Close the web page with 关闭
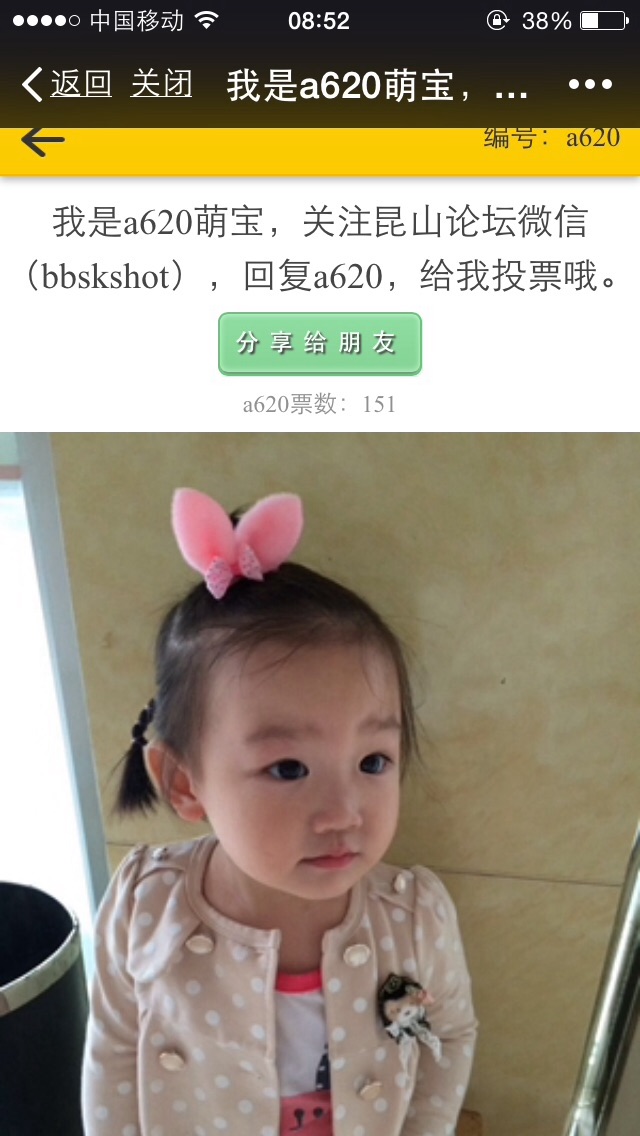The height and width of the screenshot is (1136, 640). [161, 85]
